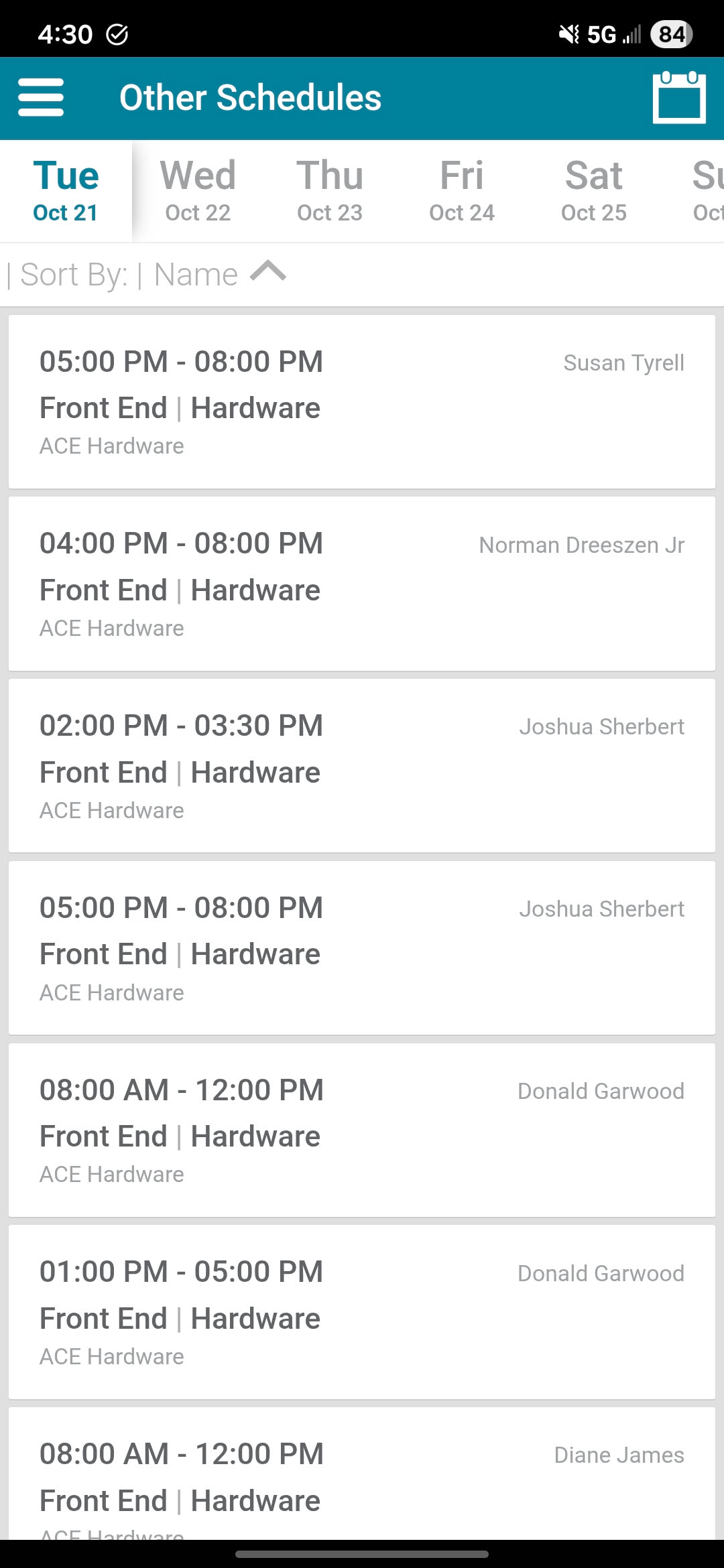Select Diane James's 08:00 AM shift
This screenshot has height=1568, width=724.
coord(362,1474)
